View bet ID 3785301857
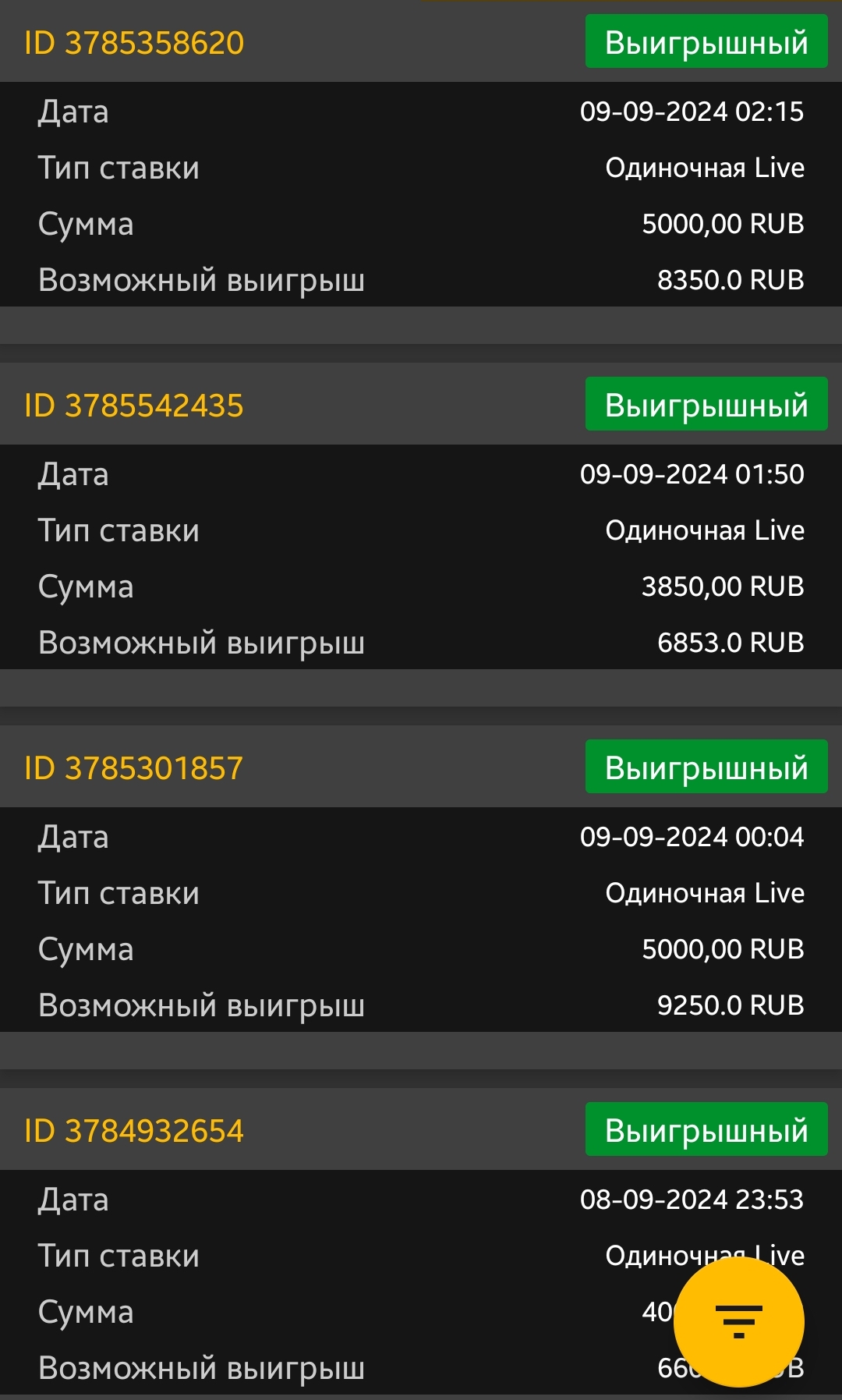Screen dimensions: 842x1400 point(134,768)
